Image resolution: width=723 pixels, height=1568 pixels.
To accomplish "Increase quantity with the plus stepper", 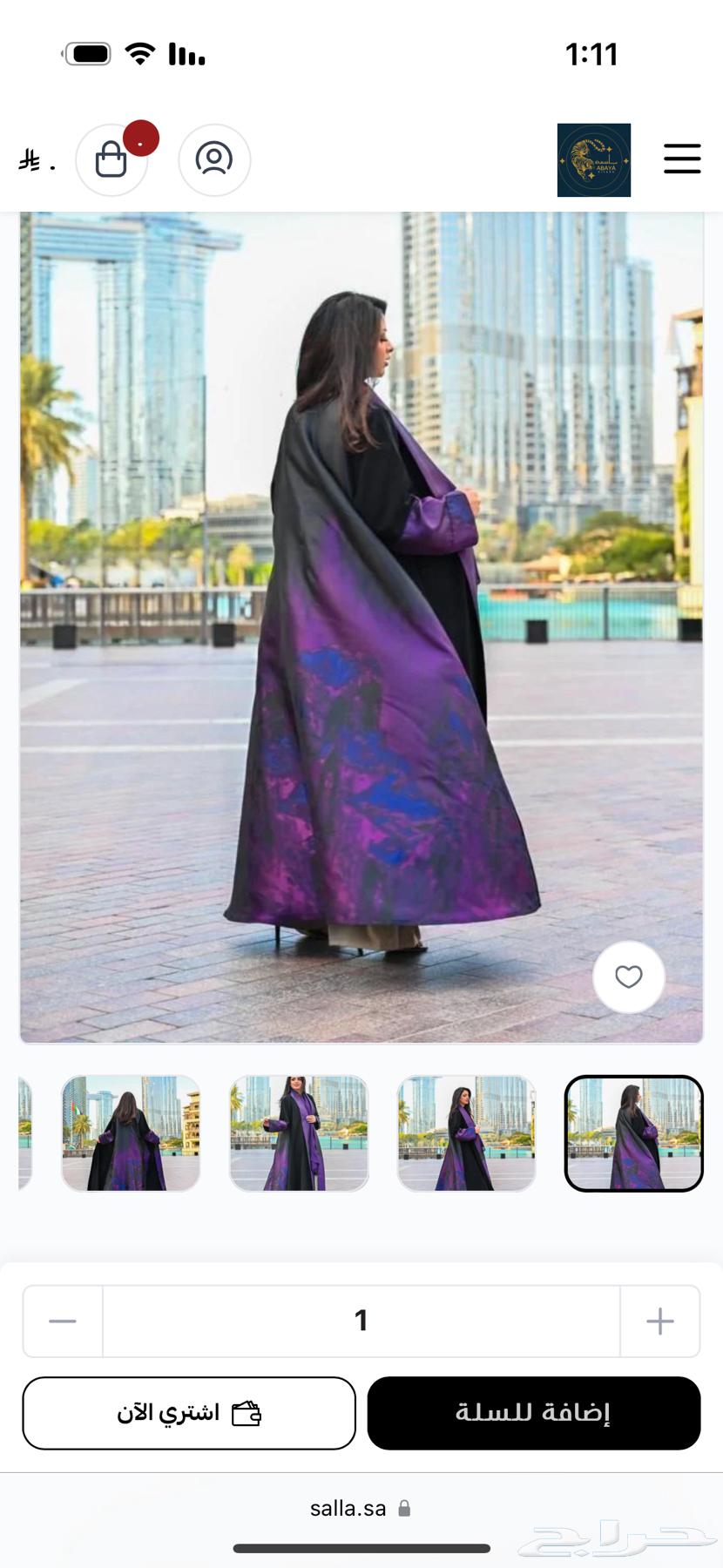I will pos(660,1321).
